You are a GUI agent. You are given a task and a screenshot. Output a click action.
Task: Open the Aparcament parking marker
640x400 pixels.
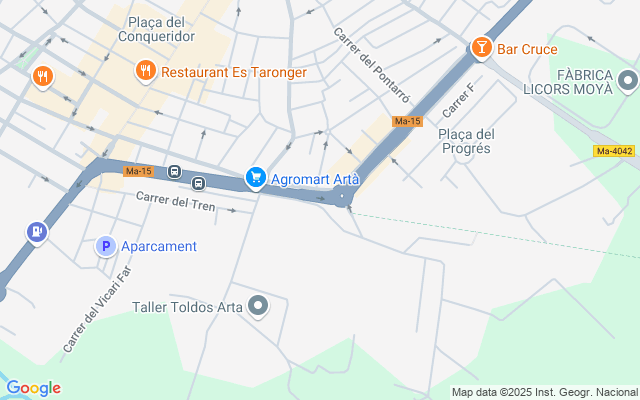(x=105, y=246)
